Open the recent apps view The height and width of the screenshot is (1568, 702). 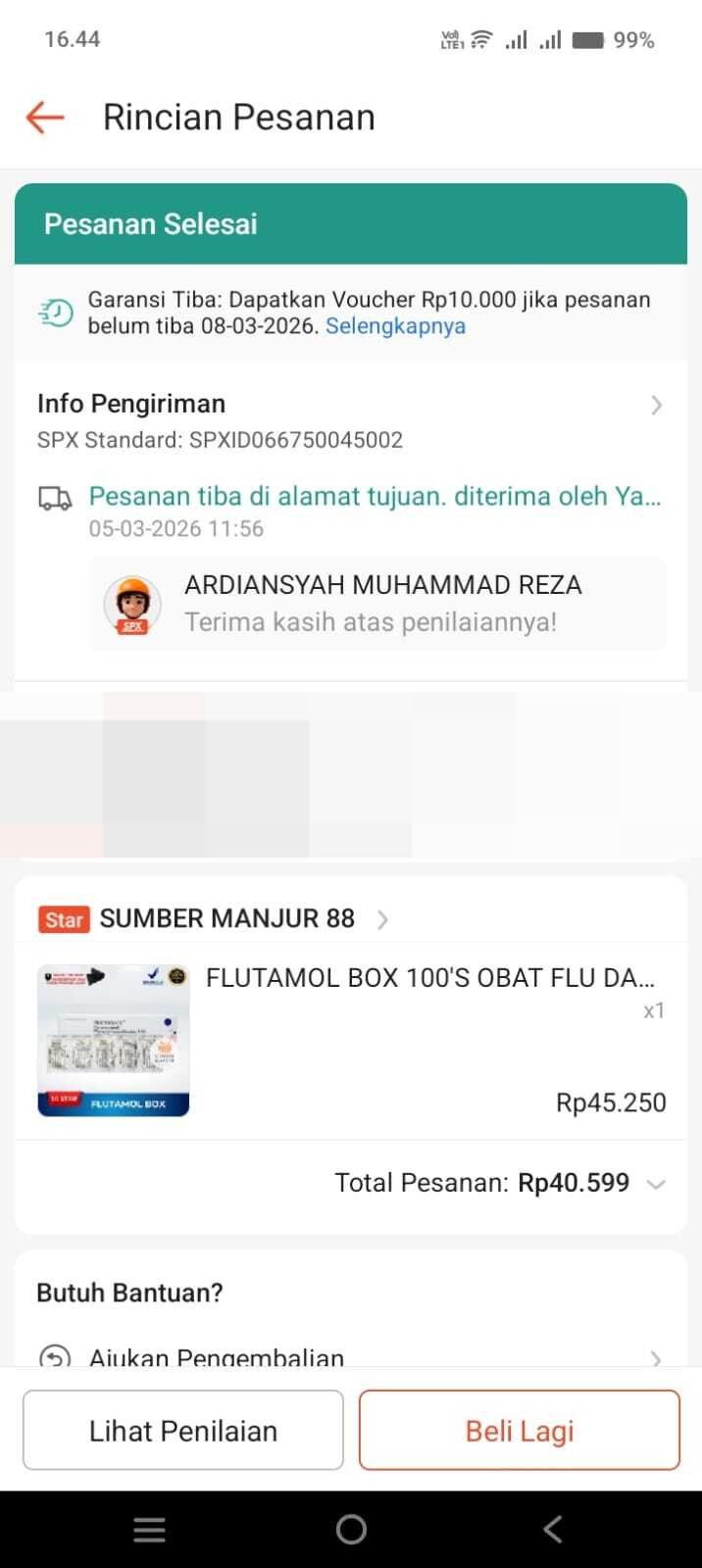click(x=149, y=1529)
